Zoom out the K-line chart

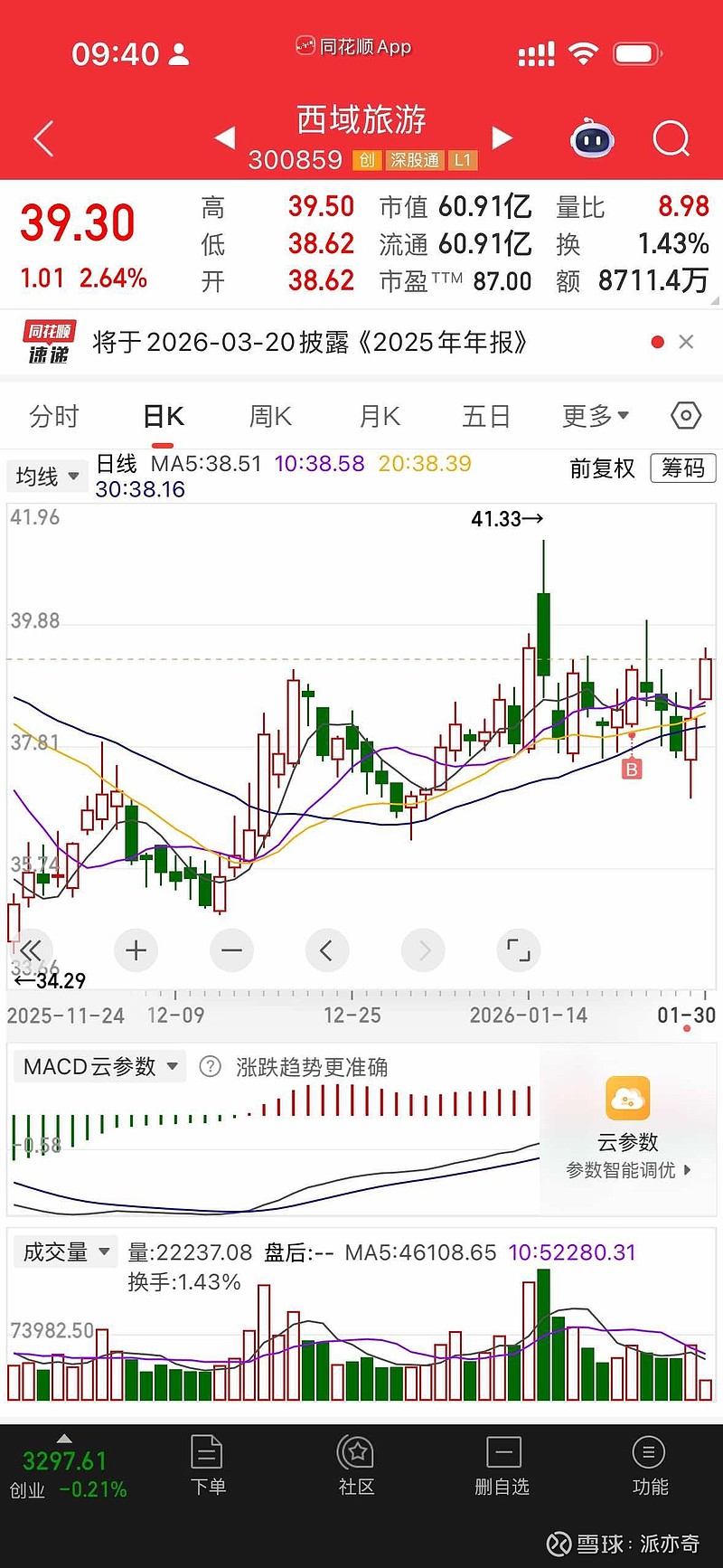(231, 950)
